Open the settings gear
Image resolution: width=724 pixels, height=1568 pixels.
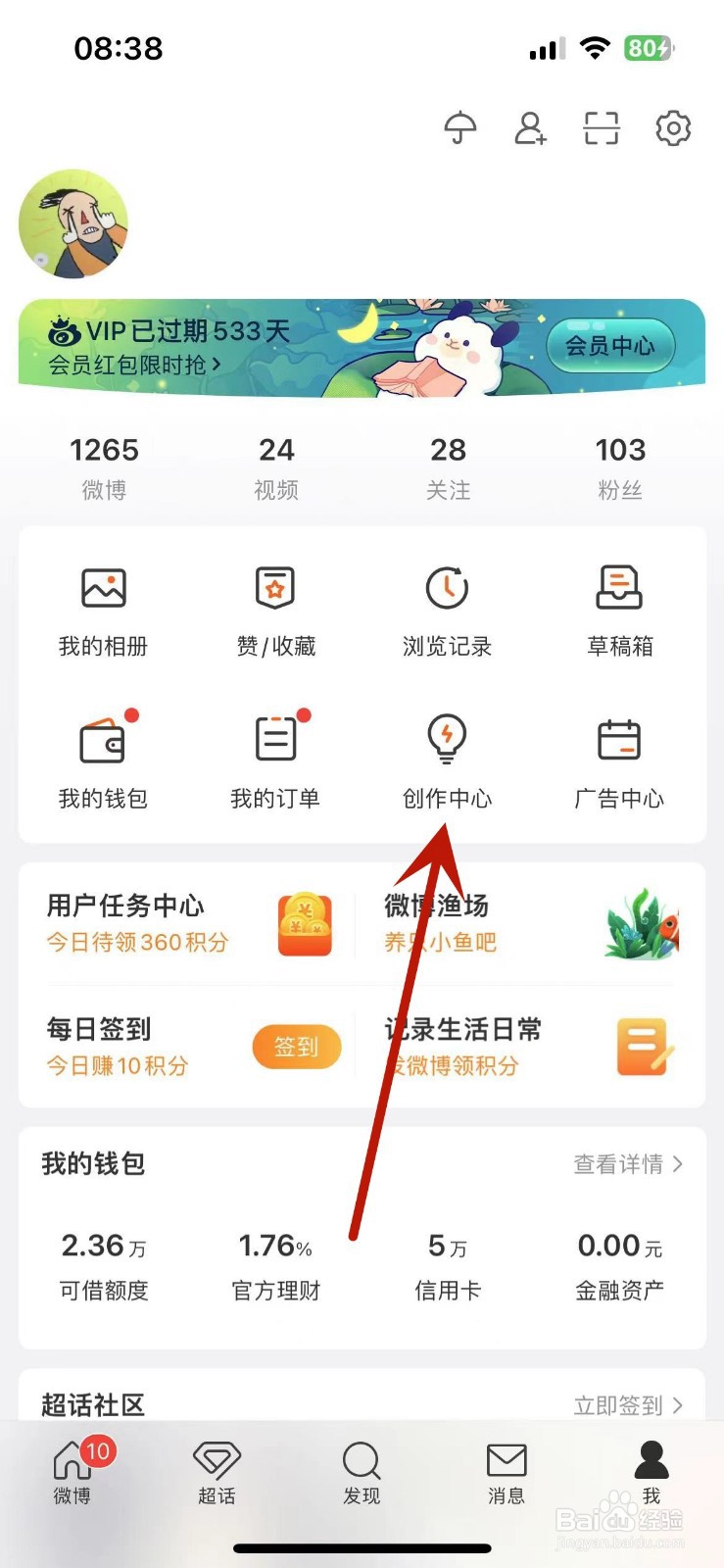(x=672, y=128)
